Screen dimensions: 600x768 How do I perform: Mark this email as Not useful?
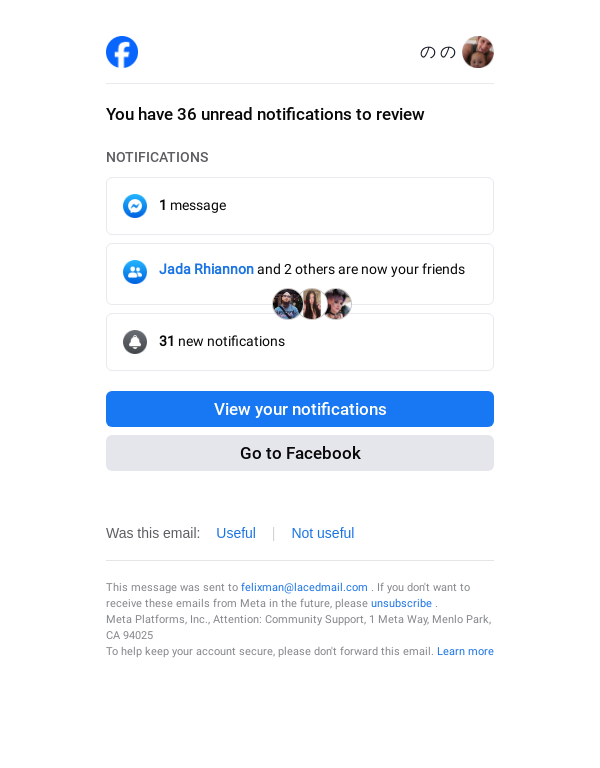click(x=322, y=533)
